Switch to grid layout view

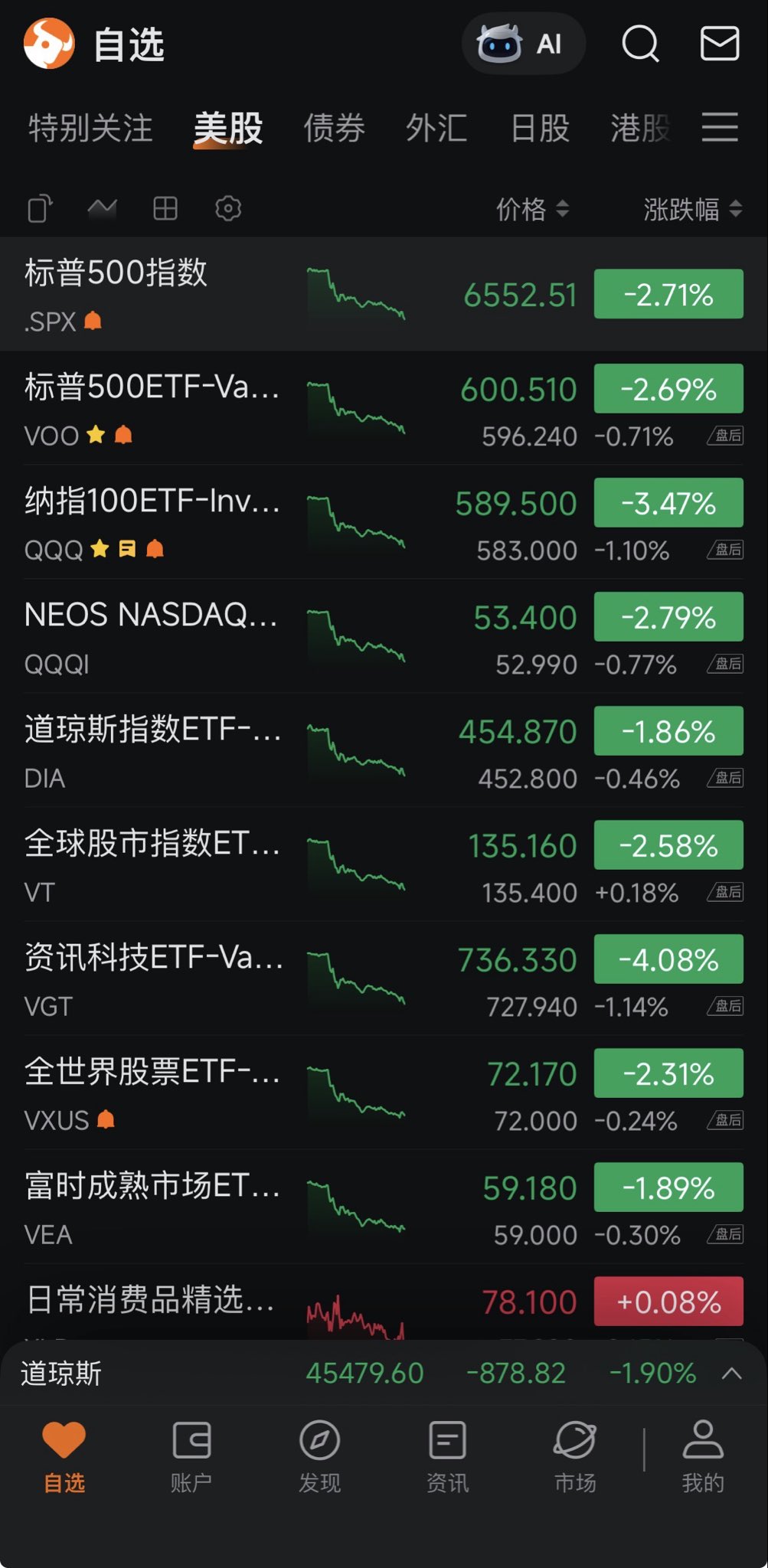point(165,208)
